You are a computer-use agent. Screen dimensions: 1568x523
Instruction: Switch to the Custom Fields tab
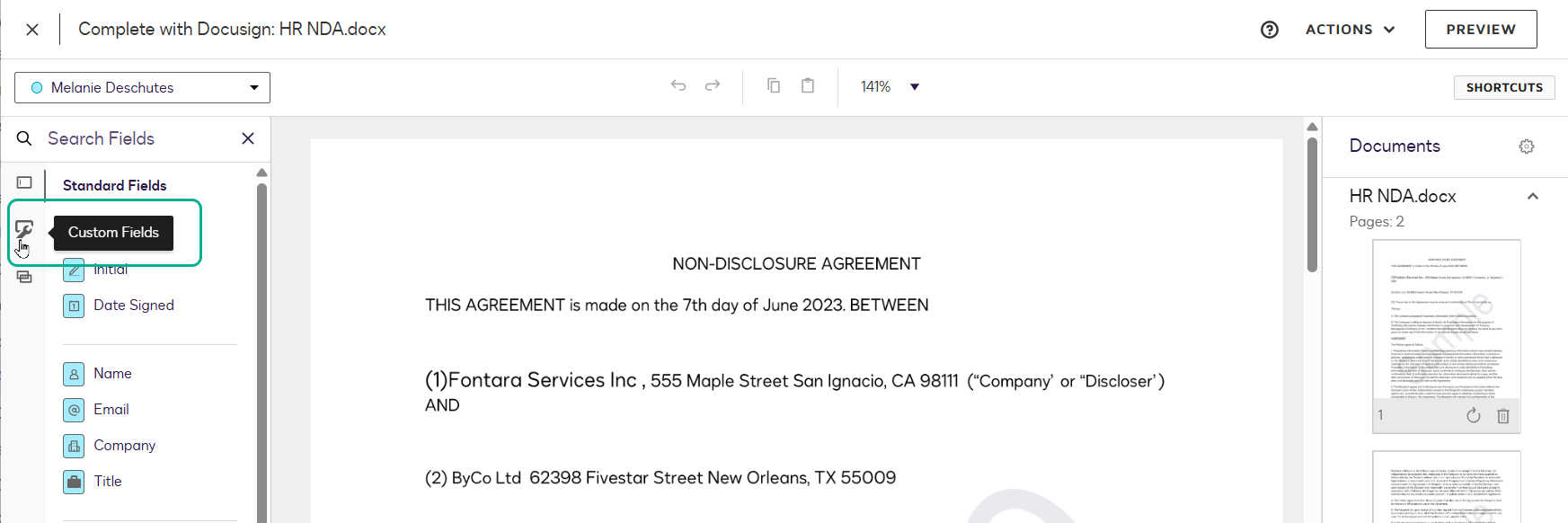point(24,230)
